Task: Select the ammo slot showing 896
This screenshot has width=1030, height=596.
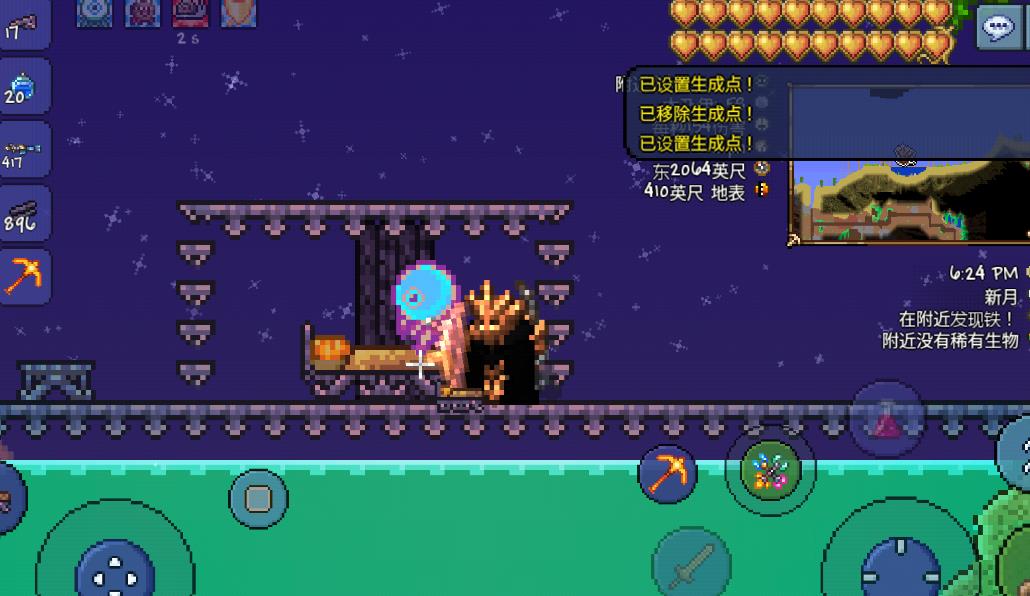Action: click(x=23, y=214)
